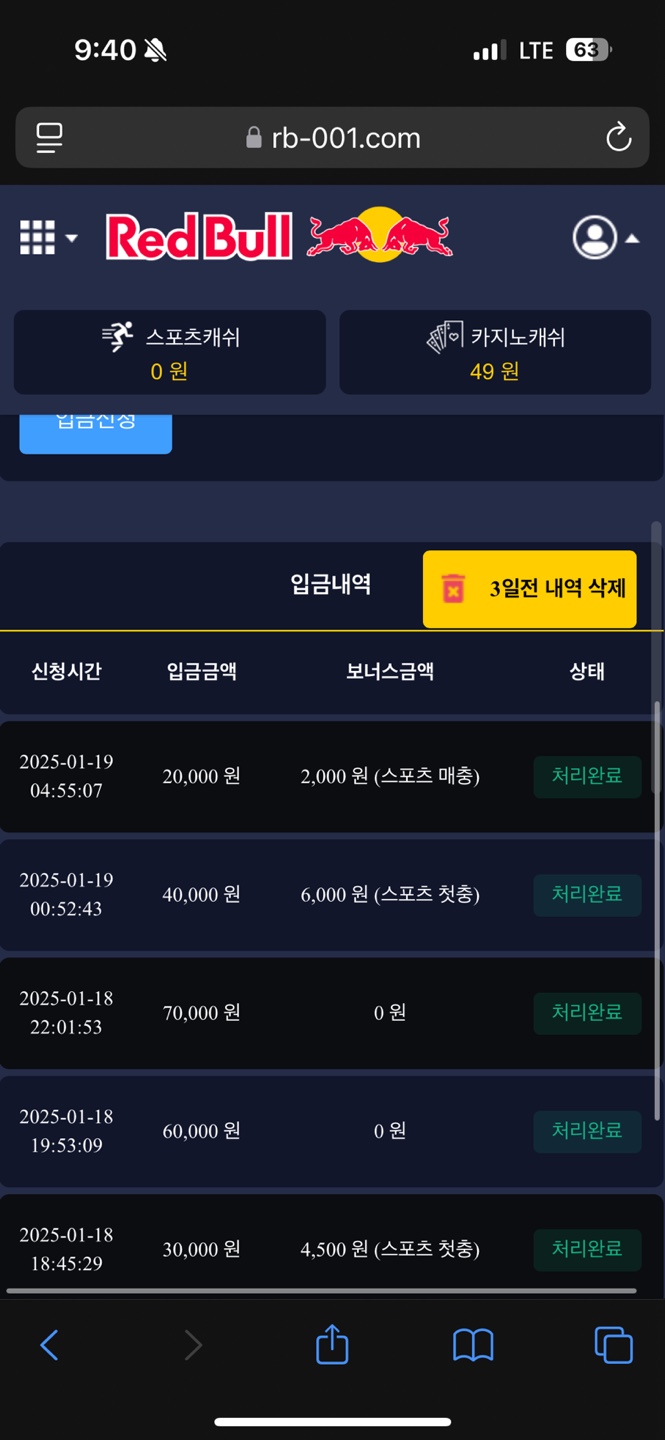The height and width of the screenshot is (1440, 665).
Task: Share this page
Action: pos(332,1345)
